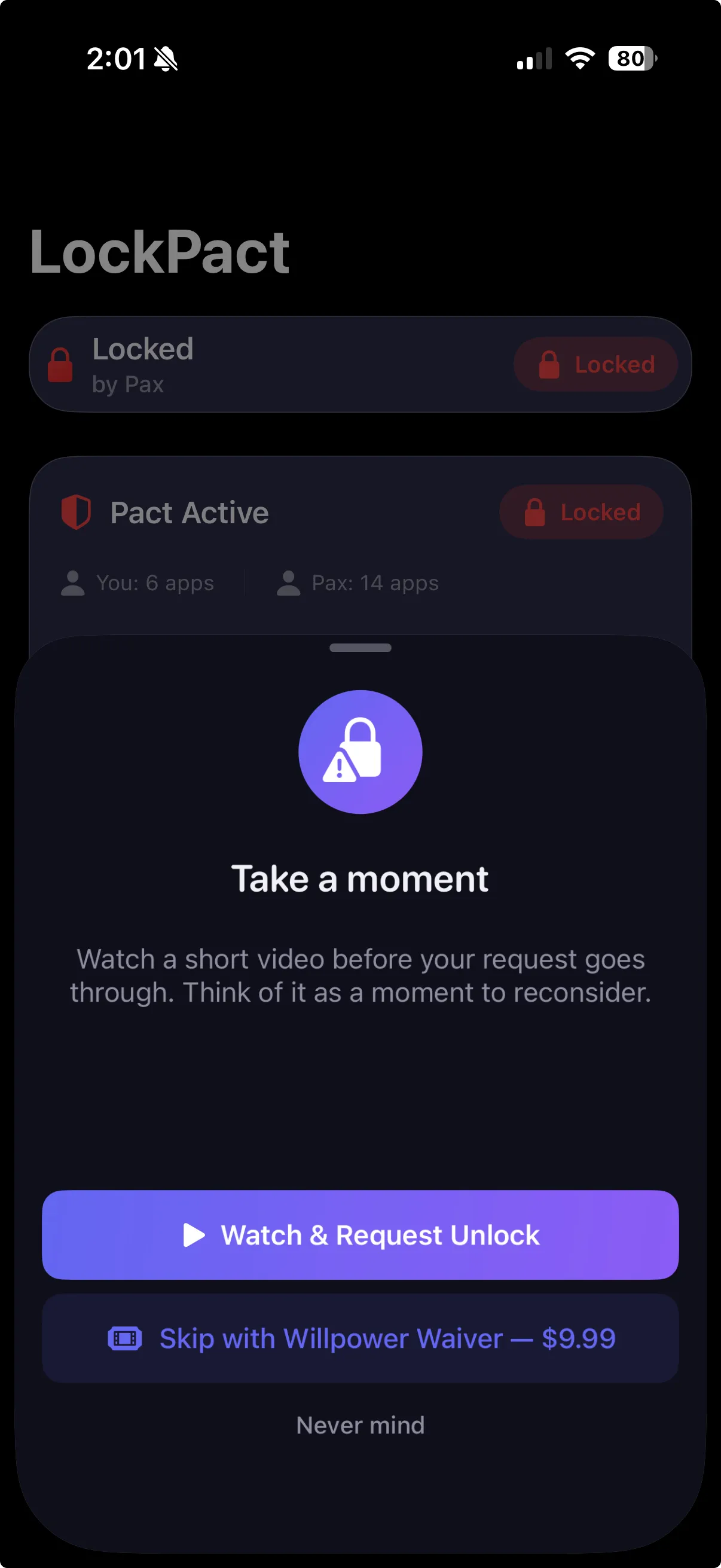Toggle the Locked badge on Pact Active

581,512
